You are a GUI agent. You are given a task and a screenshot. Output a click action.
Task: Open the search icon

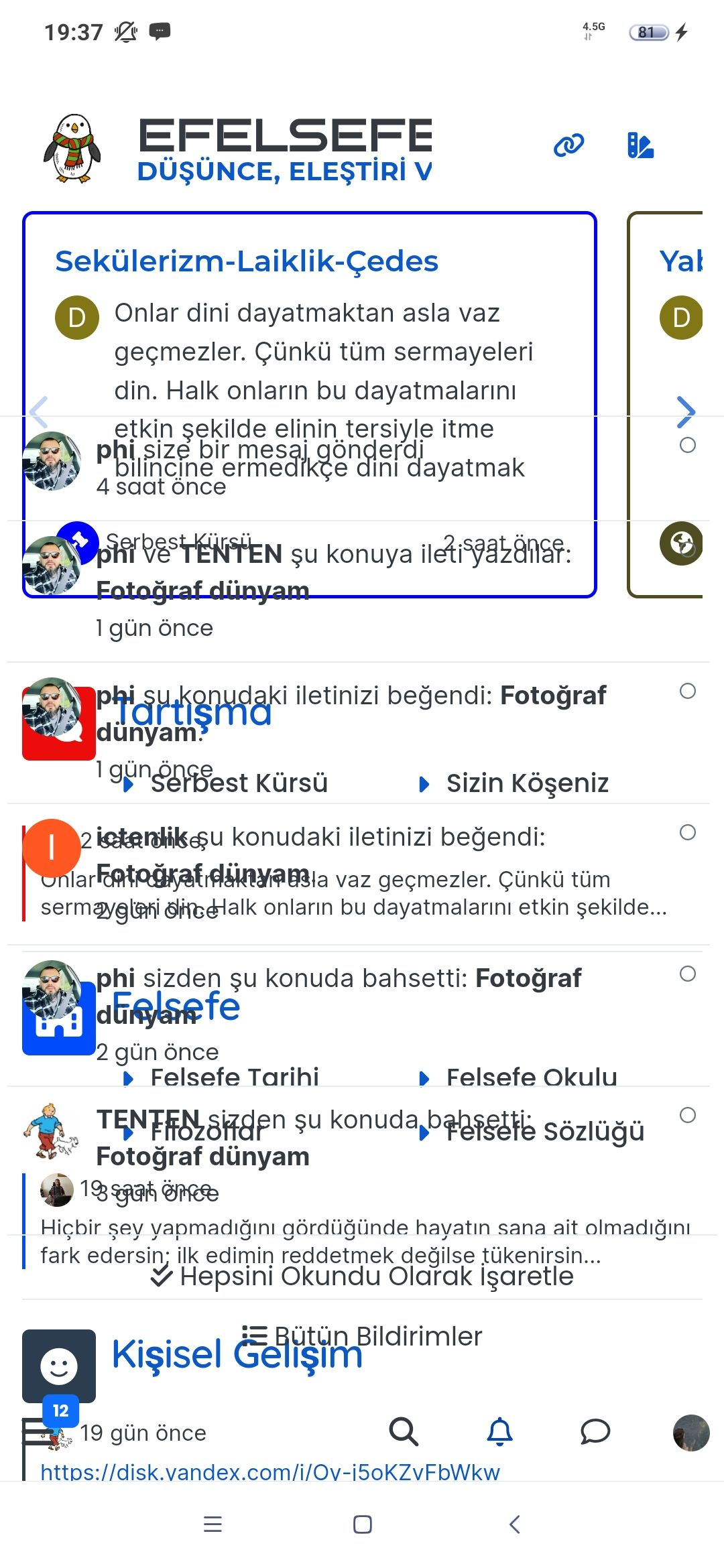point(404,1432)
